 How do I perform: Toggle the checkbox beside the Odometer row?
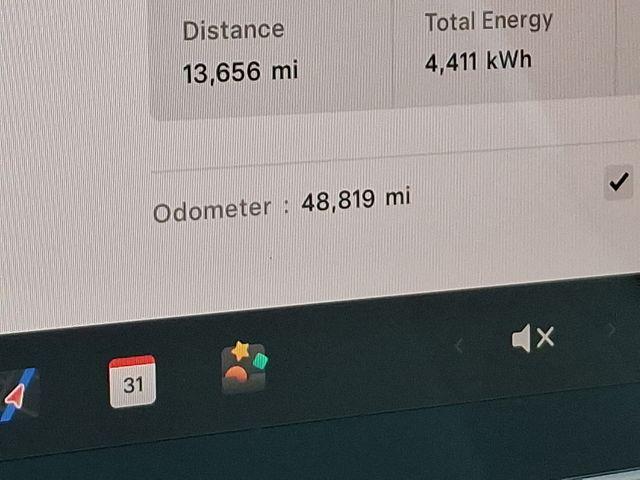pyautogui.click(x=619, y=182)
